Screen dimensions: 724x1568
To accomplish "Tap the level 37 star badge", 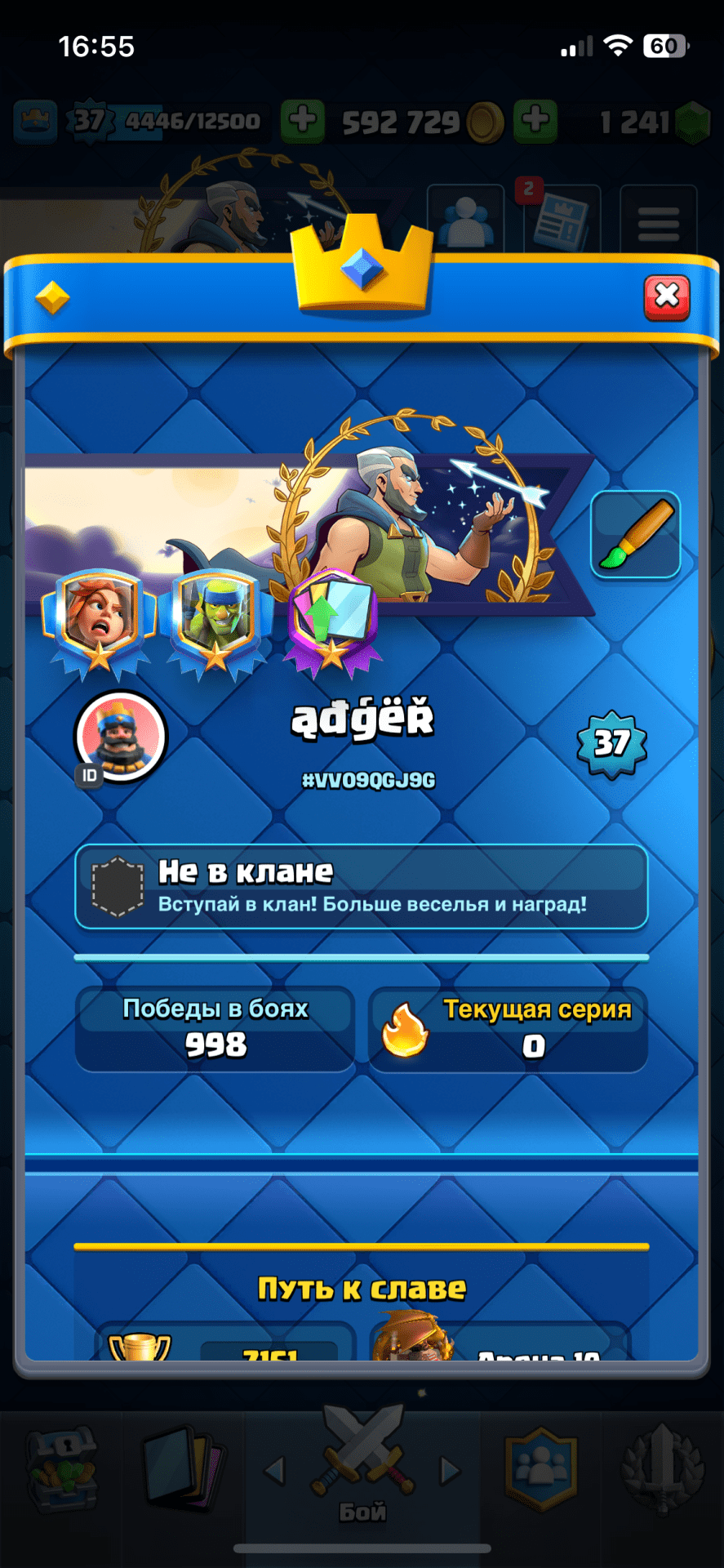I will pyautogui.click(x=611, y=743).
